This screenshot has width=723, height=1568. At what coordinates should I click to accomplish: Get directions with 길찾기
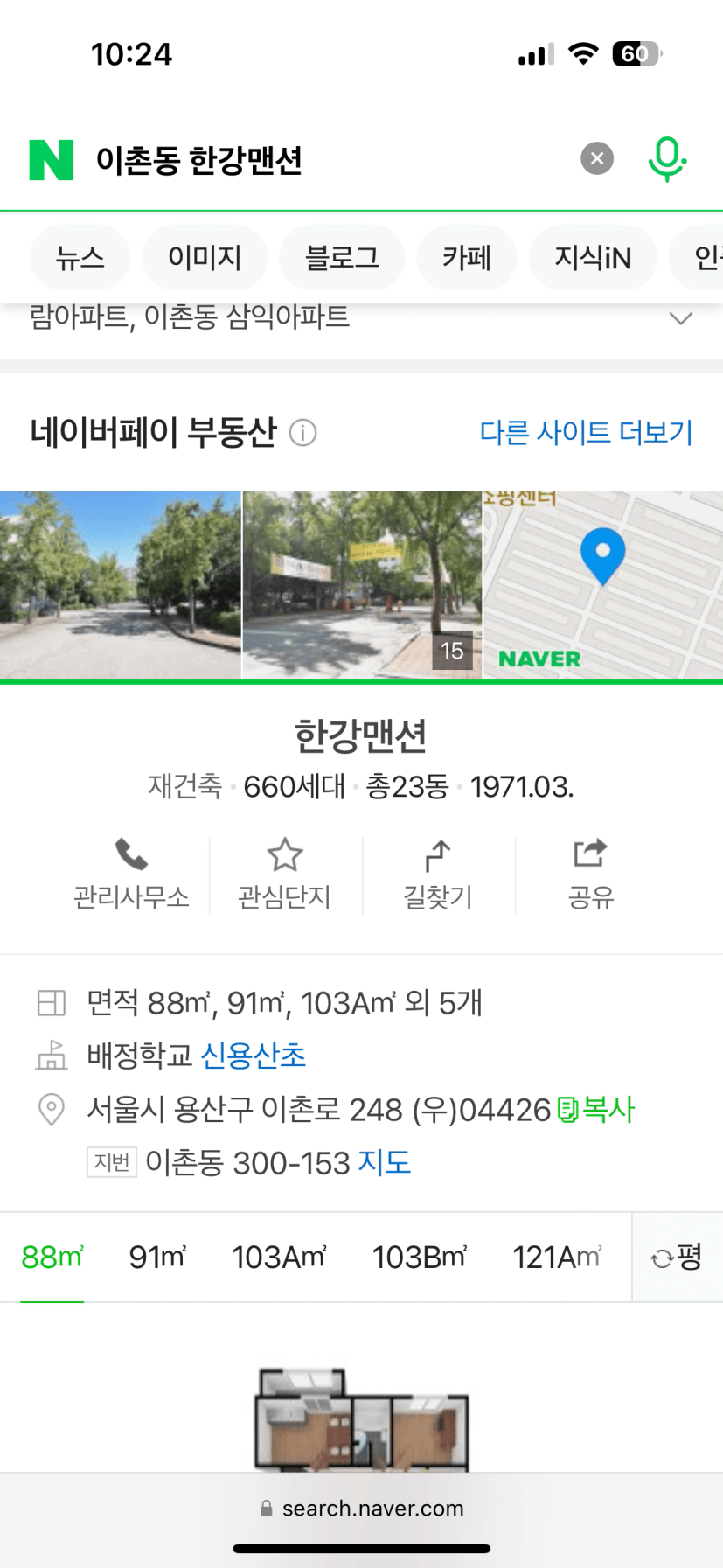(438, 874)
